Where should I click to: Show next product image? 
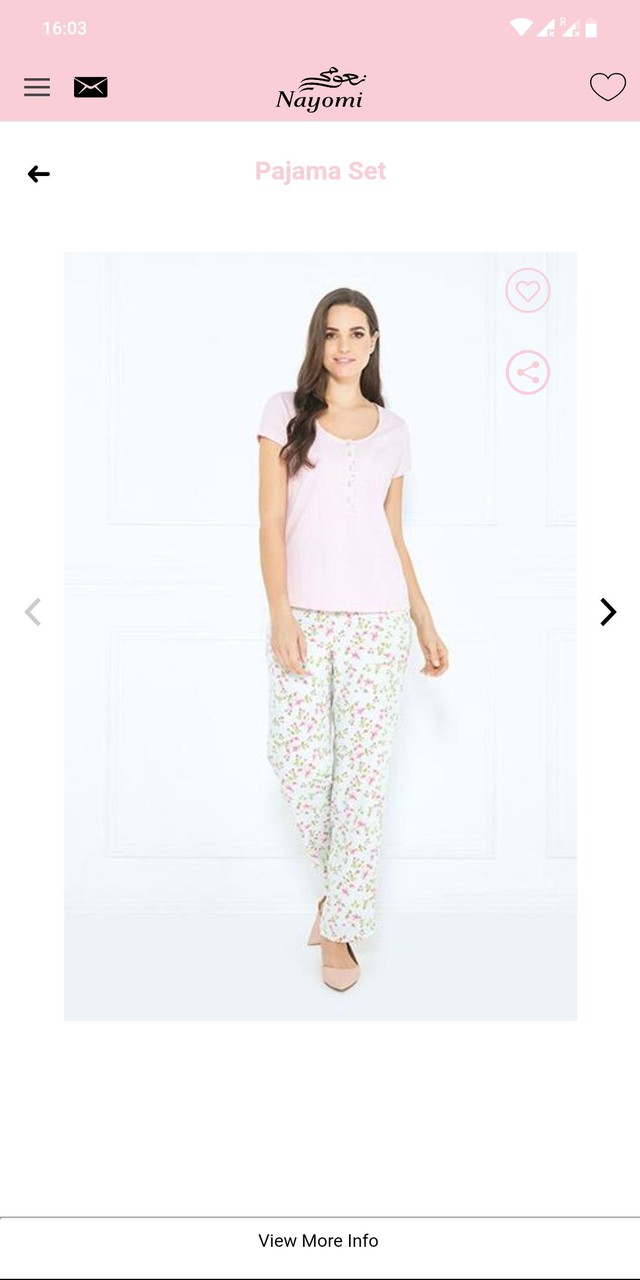click(x=607, y=612)
